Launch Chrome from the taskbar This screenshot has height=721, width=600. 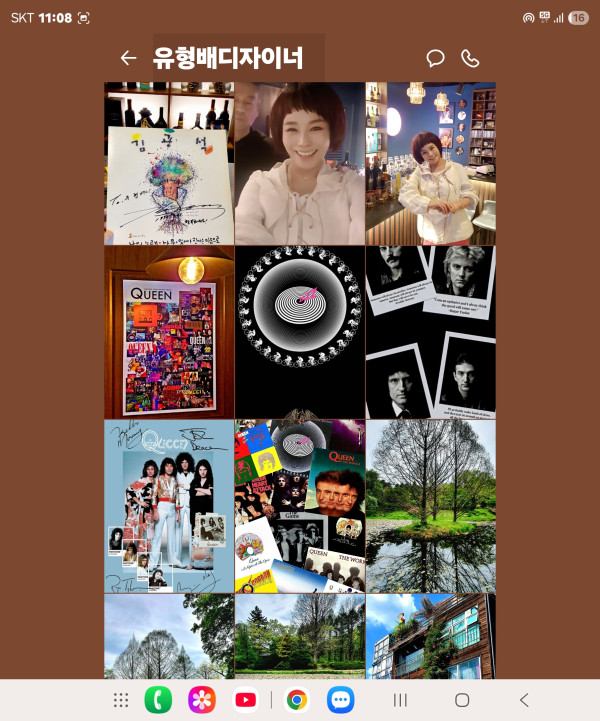coord(297,700)
